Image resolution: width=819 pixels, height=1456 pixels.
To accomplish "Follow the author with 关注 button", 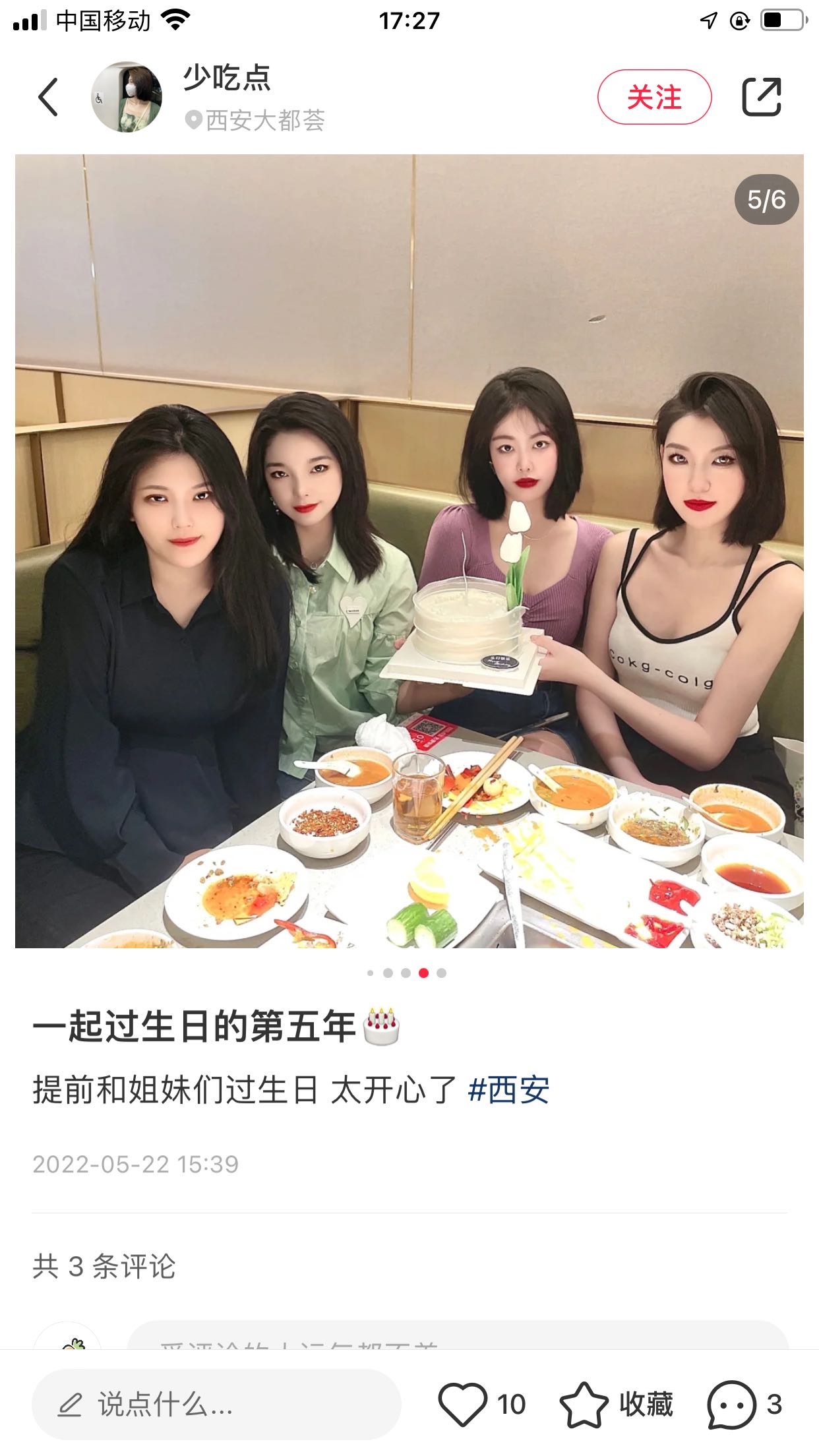I will 654,97.
